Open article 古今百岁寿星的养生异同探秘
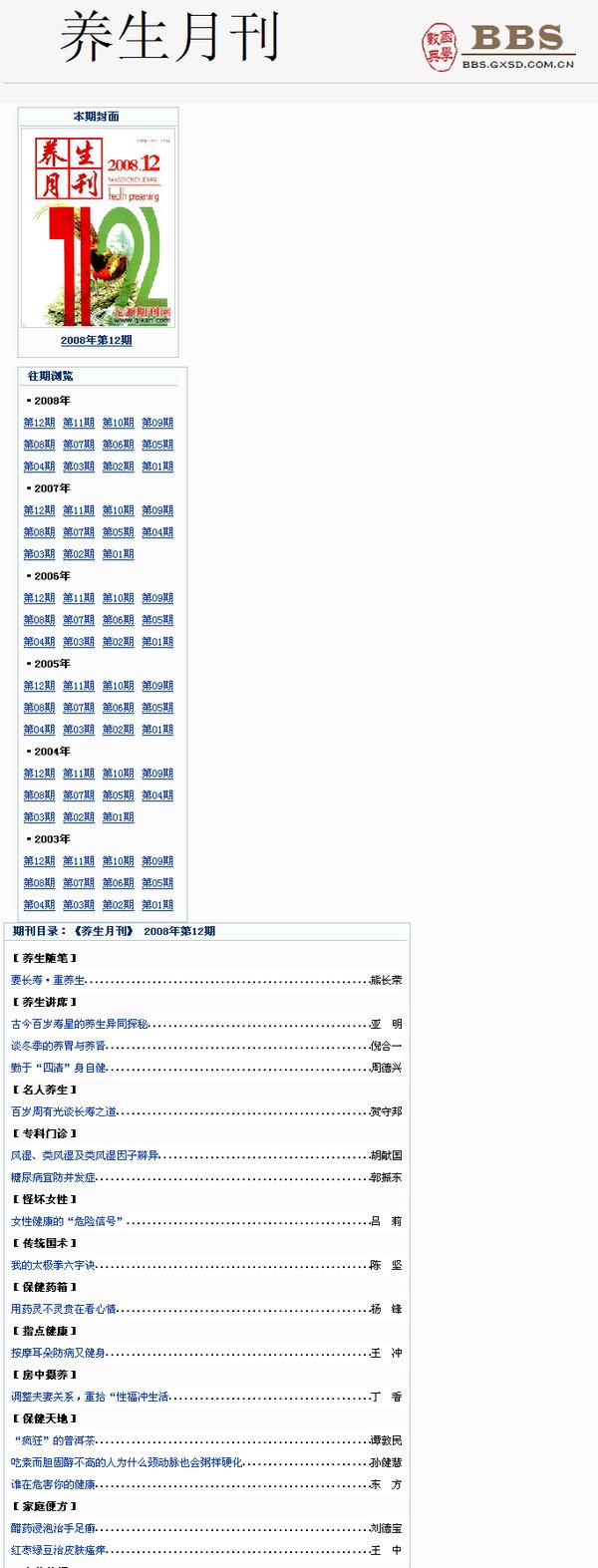The image size is (598, 1568). [x=80, y=1025]
